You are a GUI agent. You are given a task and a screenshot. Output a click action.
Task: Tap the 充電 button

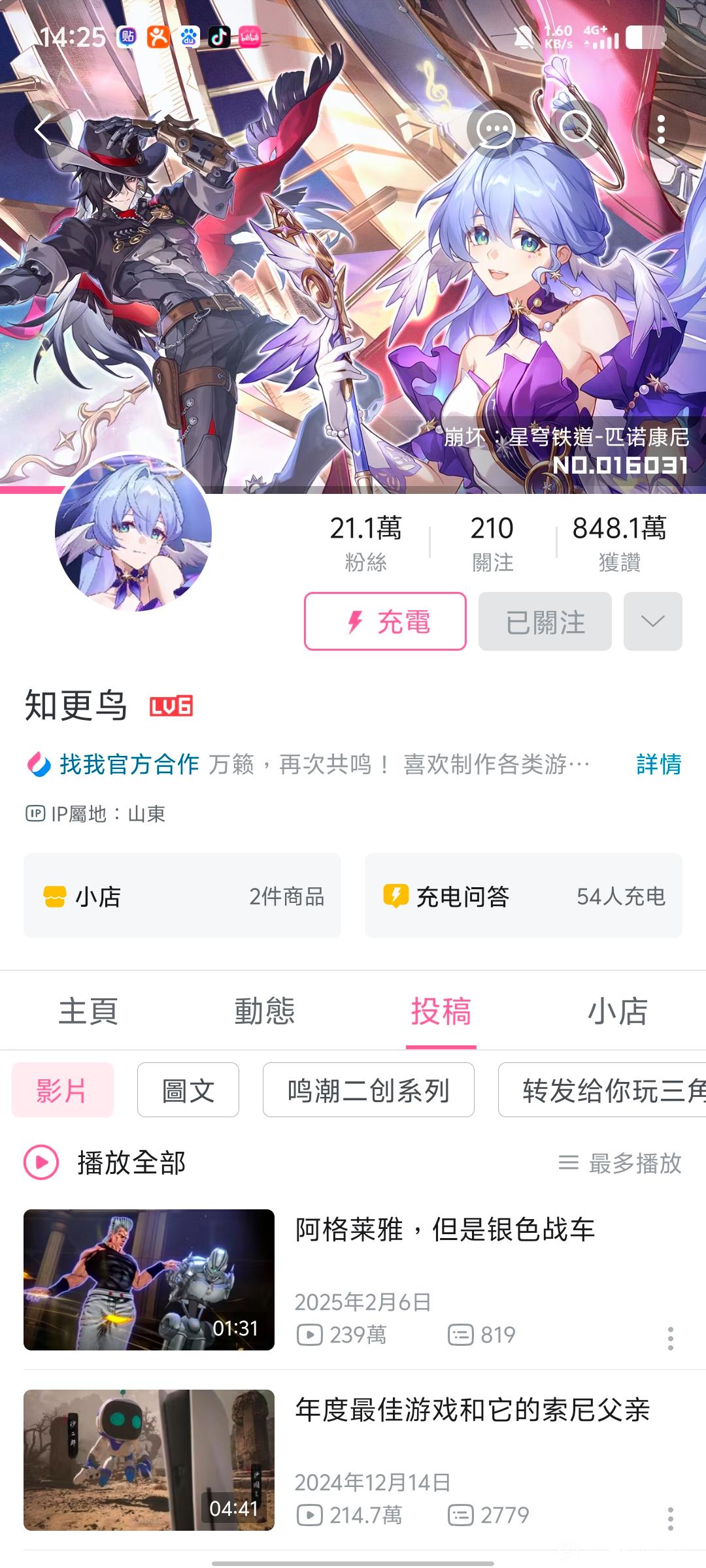(385, 621)
